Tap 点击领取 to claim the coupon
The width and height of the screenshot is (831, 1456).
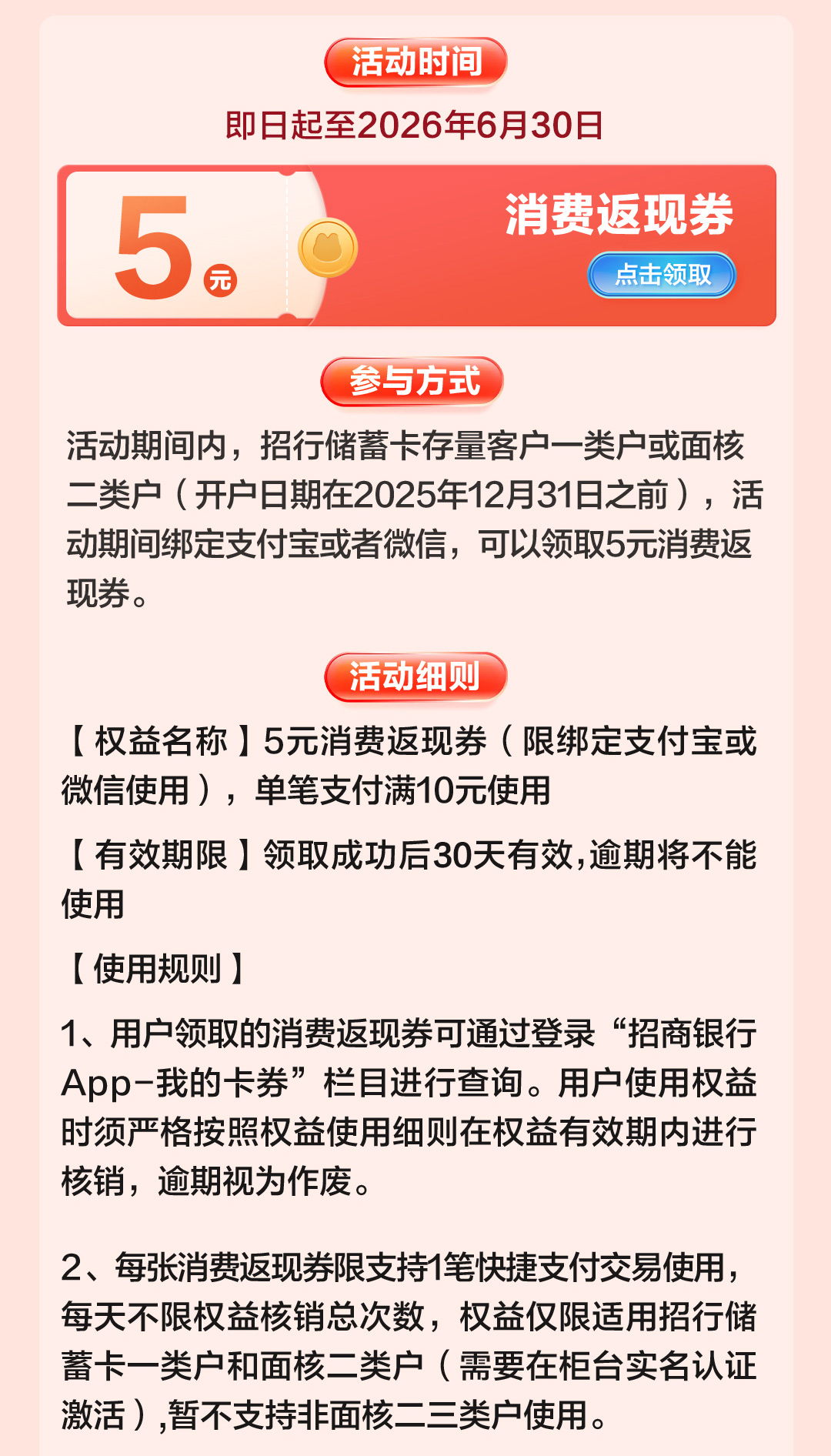(x=662, y=275)
